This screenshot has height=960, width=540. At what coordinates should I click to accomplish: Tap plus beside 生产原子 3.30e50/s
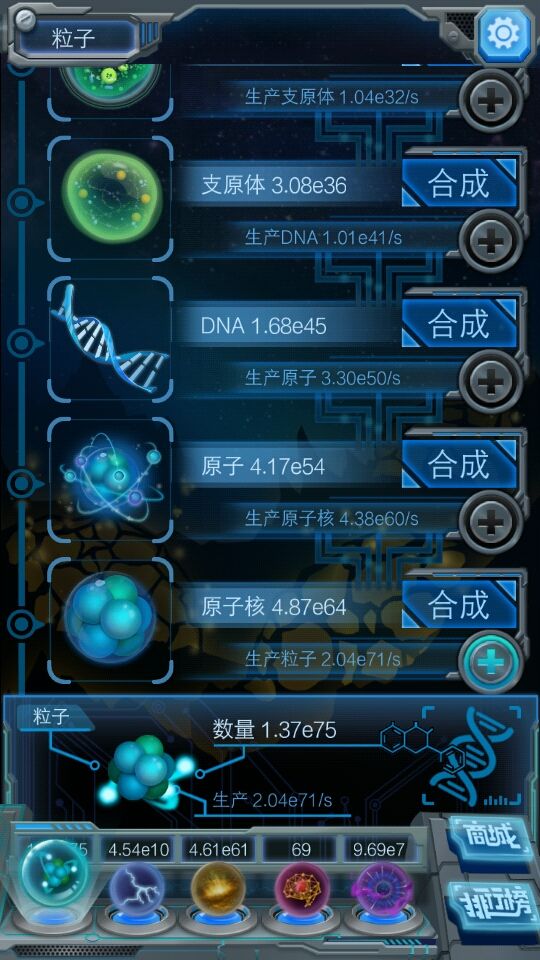pyautogui.click(x=490, y=381)
